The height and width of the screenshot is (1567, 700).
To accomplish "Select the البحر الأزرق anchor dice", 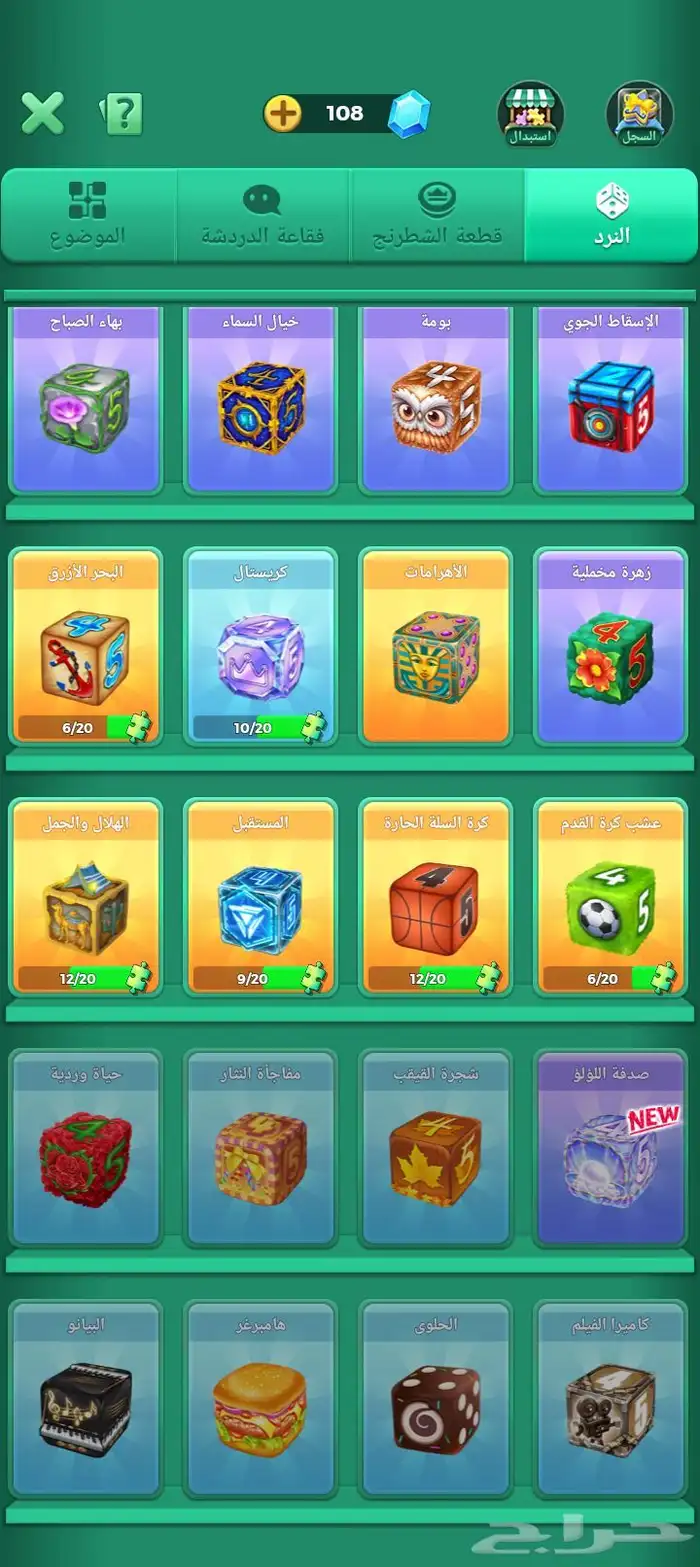I will coord(86,646).
